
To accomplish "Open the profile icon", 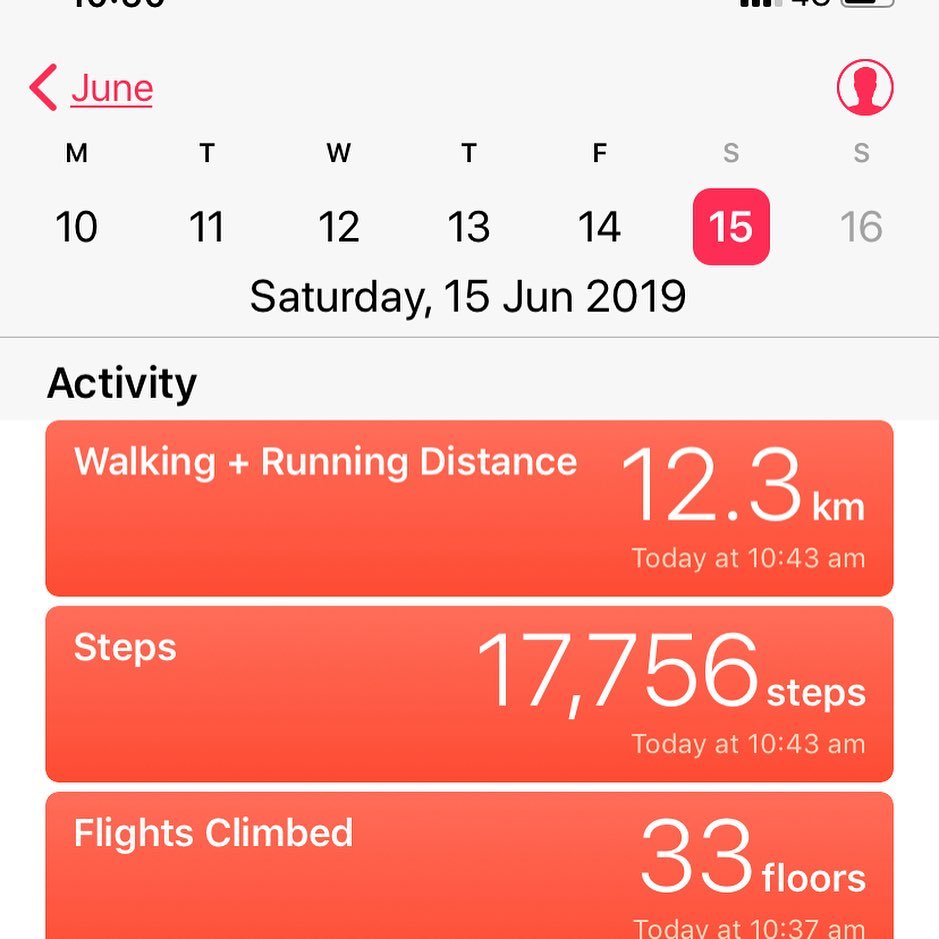I will 864,88.
